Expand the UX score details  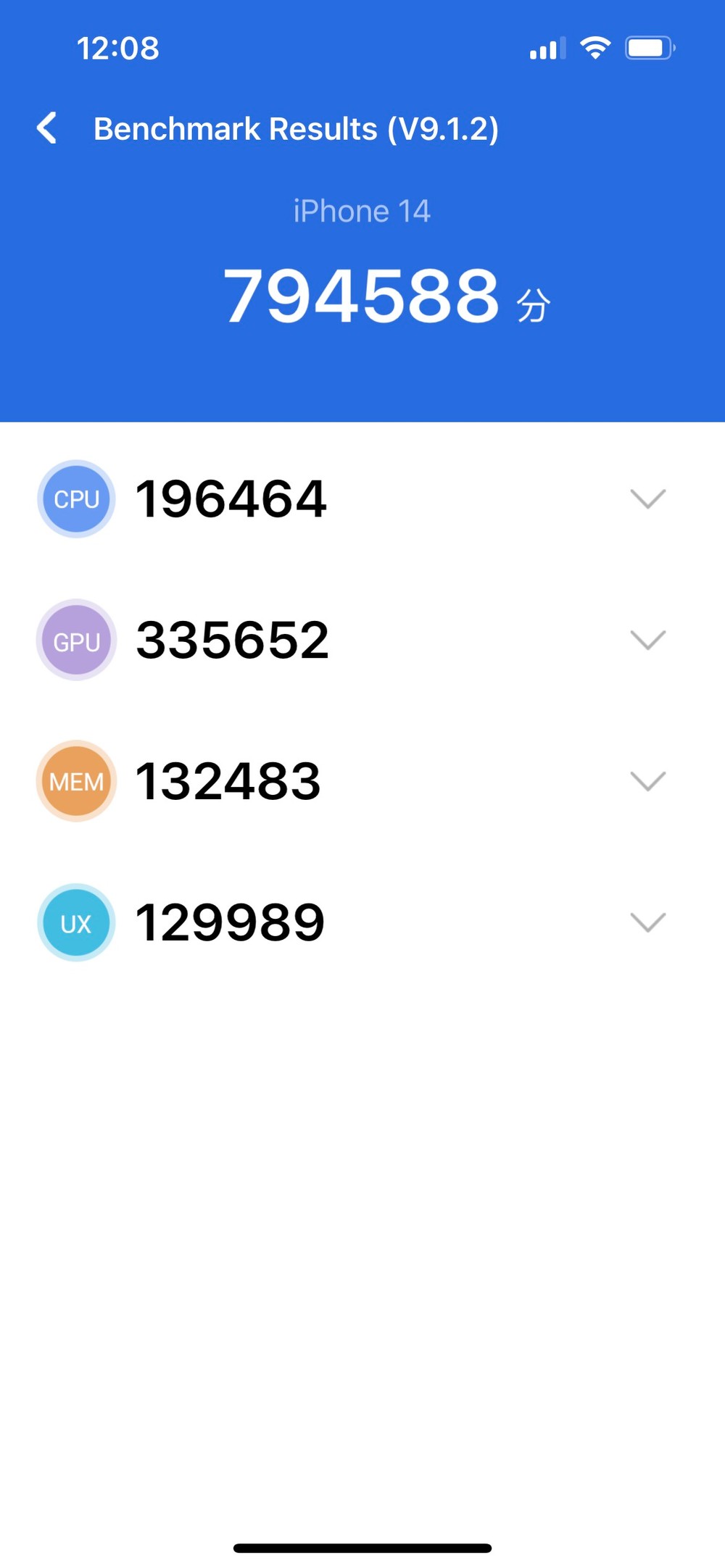(x=647, y=922)
